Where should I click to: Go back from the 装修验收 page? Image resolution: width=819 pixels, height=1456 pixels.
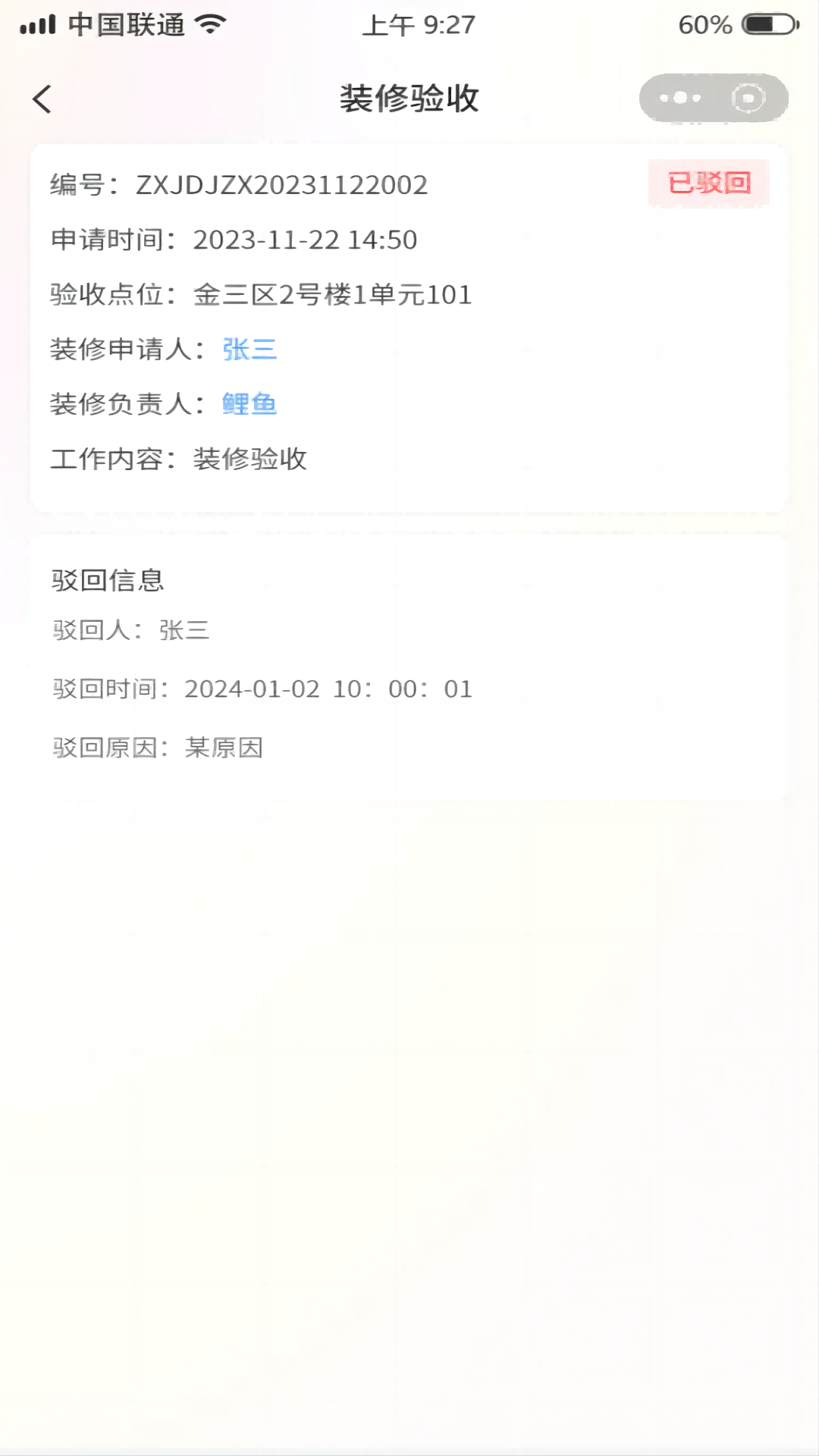[x=42, y=99]
